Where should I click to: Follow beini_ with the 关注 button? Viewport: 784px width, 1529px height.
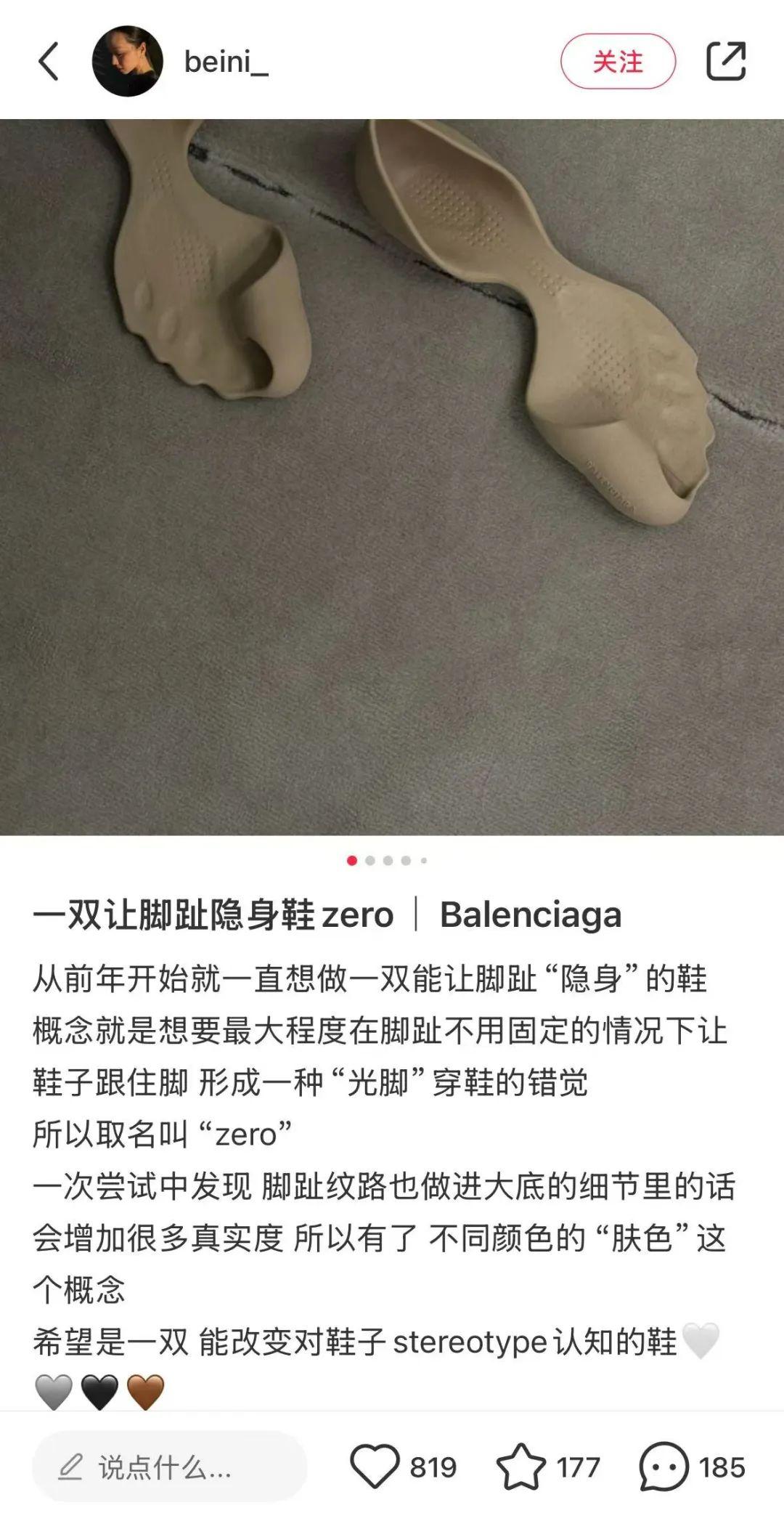click(618, 61)
